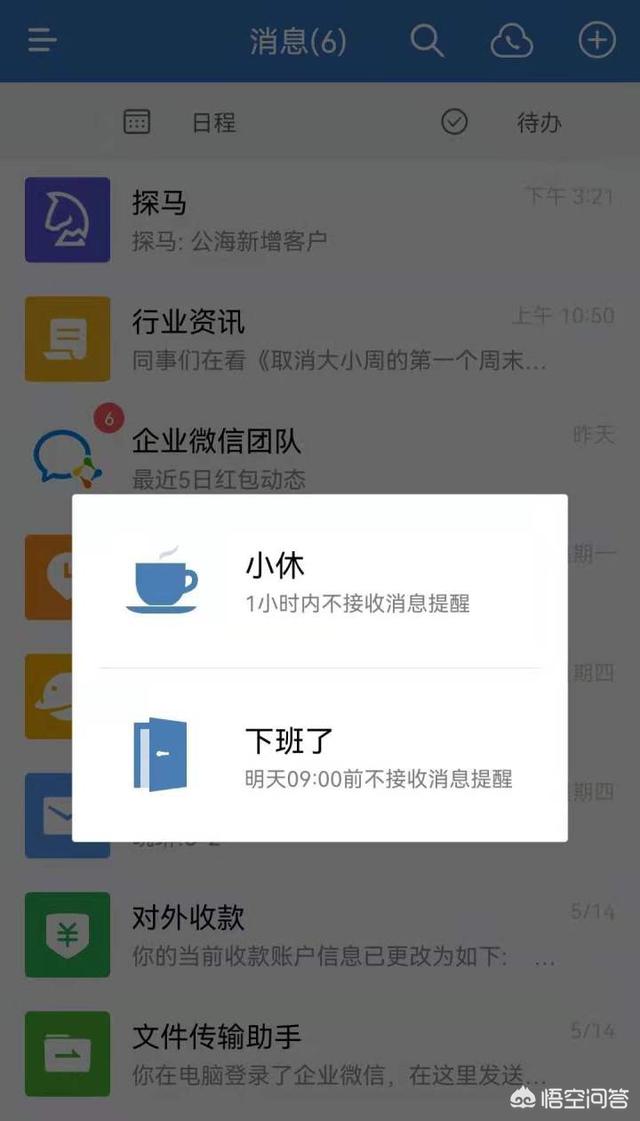Open the 日程 schedule shortcut
This screenshot has height=1121, width=640.
[x=180, y=122]
